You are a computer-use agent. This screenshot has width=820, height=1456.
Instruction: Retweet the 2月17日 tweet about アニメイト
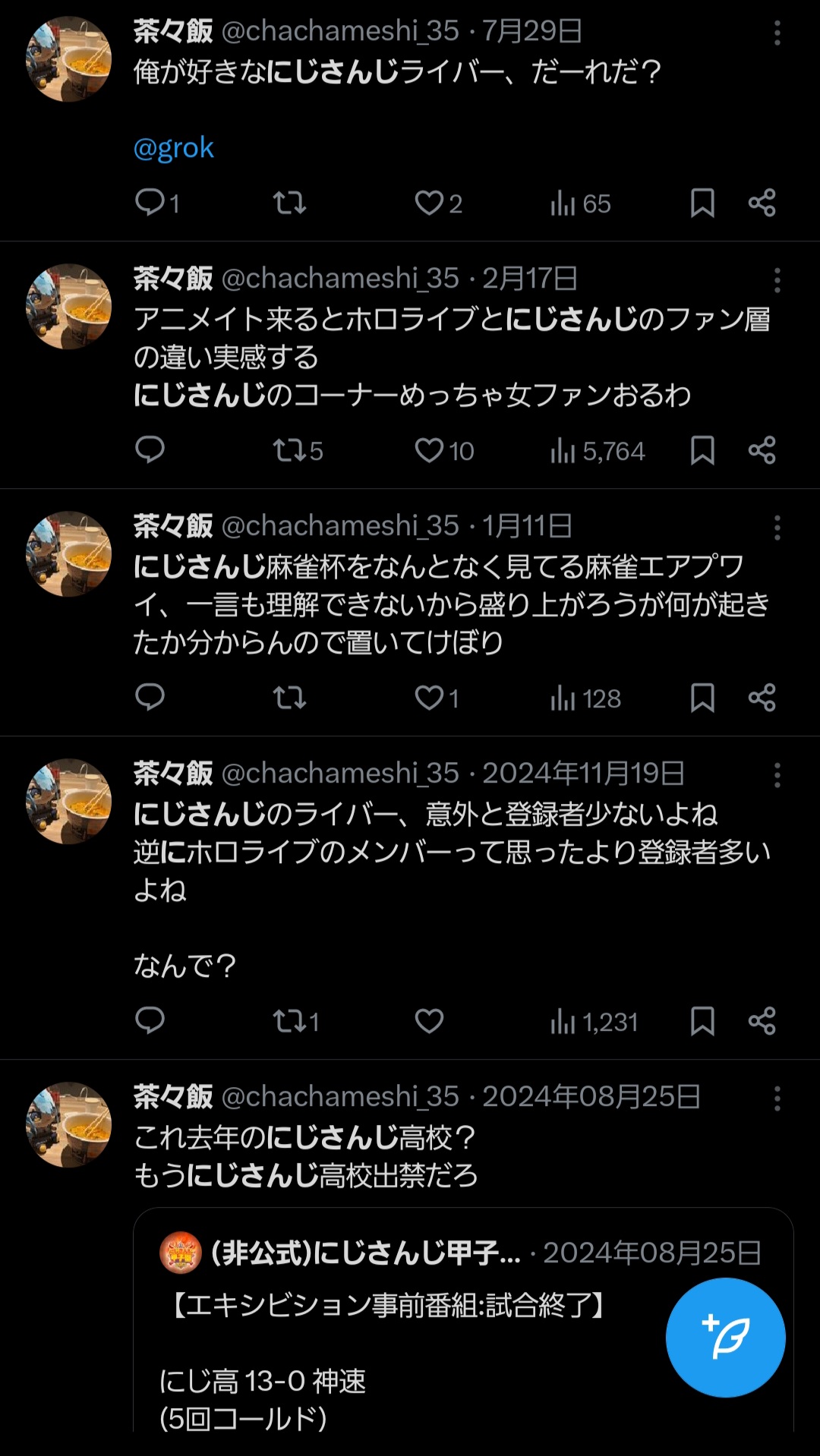289,450
